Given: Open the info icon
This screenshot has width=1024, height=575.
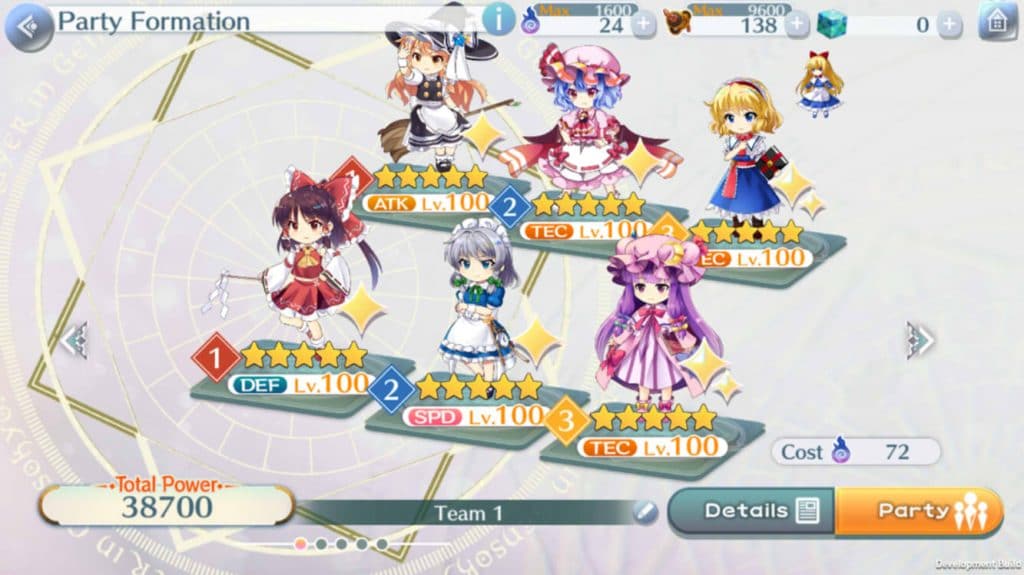Looking at the screenshot, I should (497, 19).
